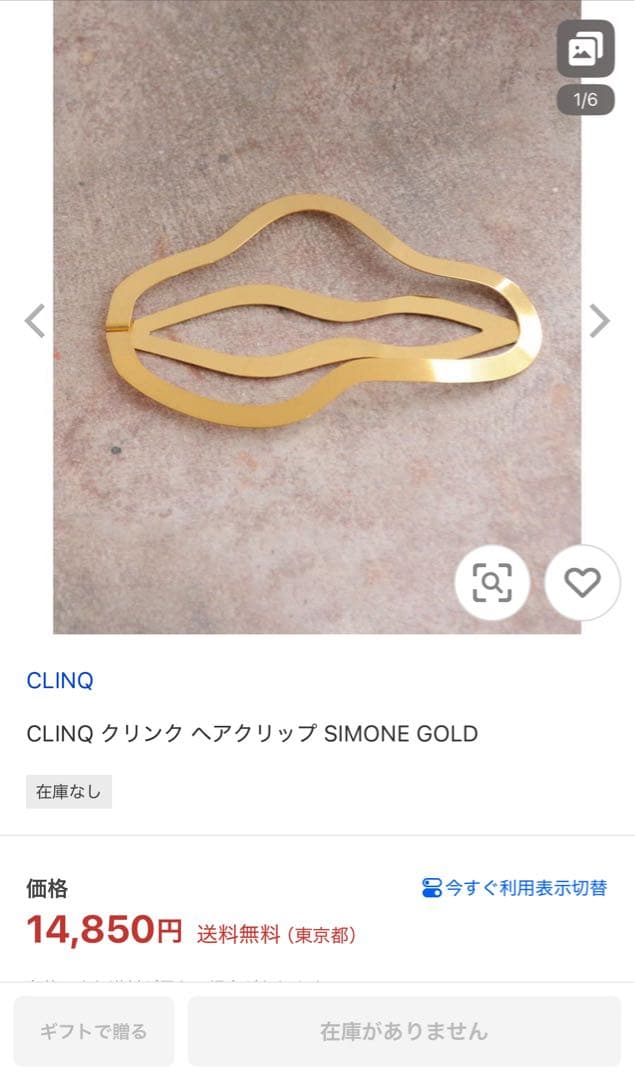Open the CLINQ brand link
The height and width of the screenshot is (1080, 635).
coord(60,681)
